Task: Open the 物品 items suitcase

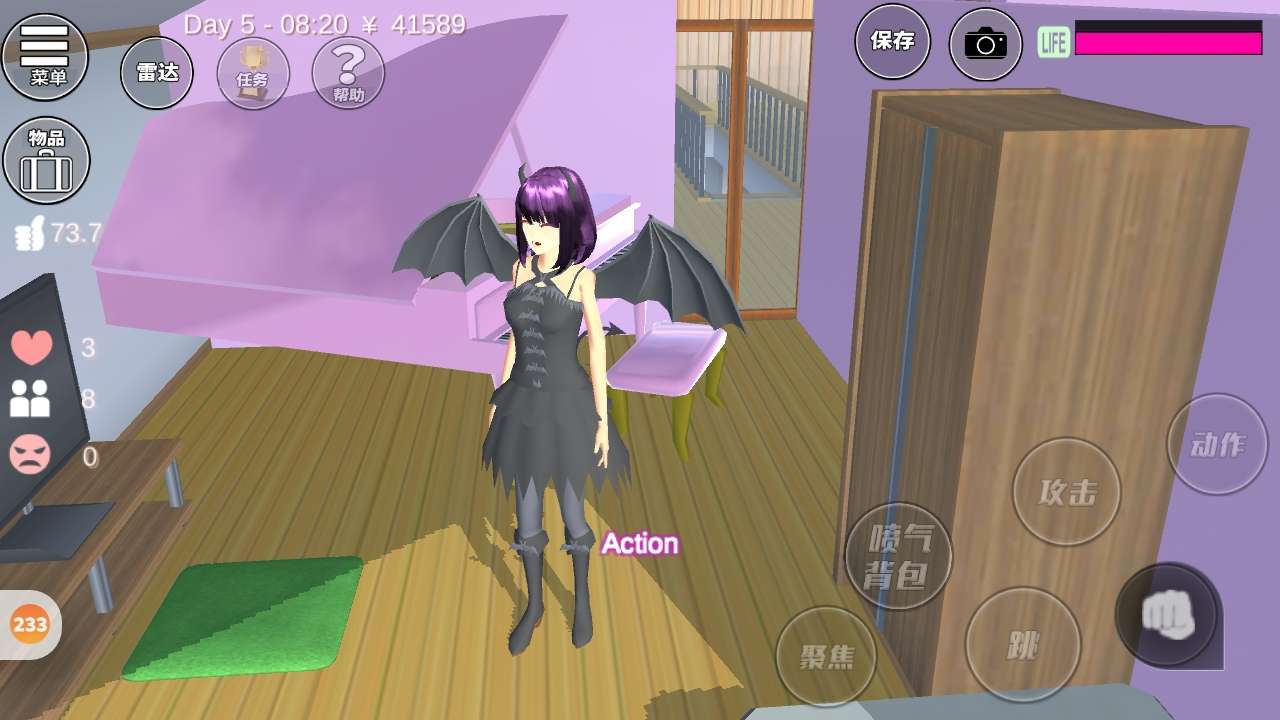Action: 47,160
